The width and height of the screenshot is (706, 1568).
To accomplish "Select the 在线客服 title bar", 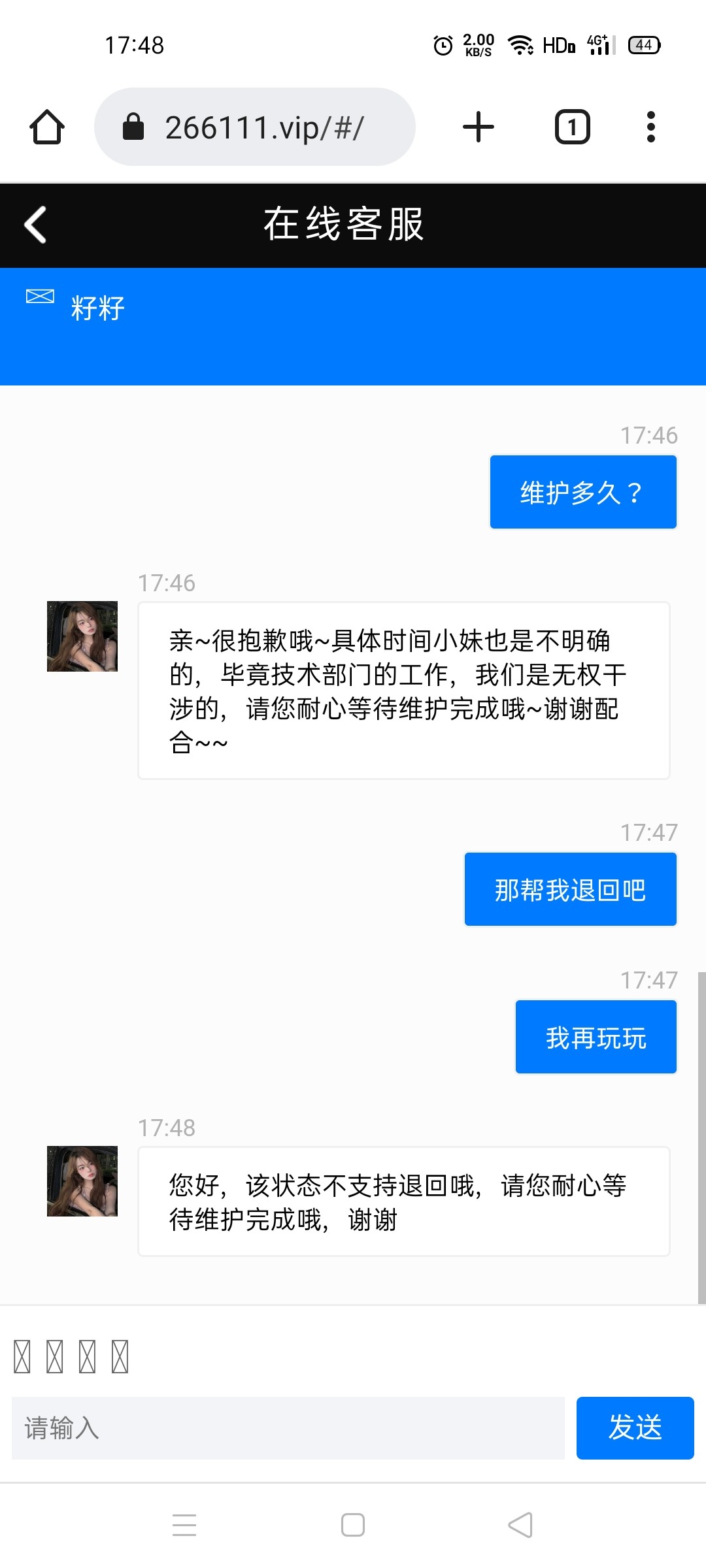I will (x=345, y=225).
